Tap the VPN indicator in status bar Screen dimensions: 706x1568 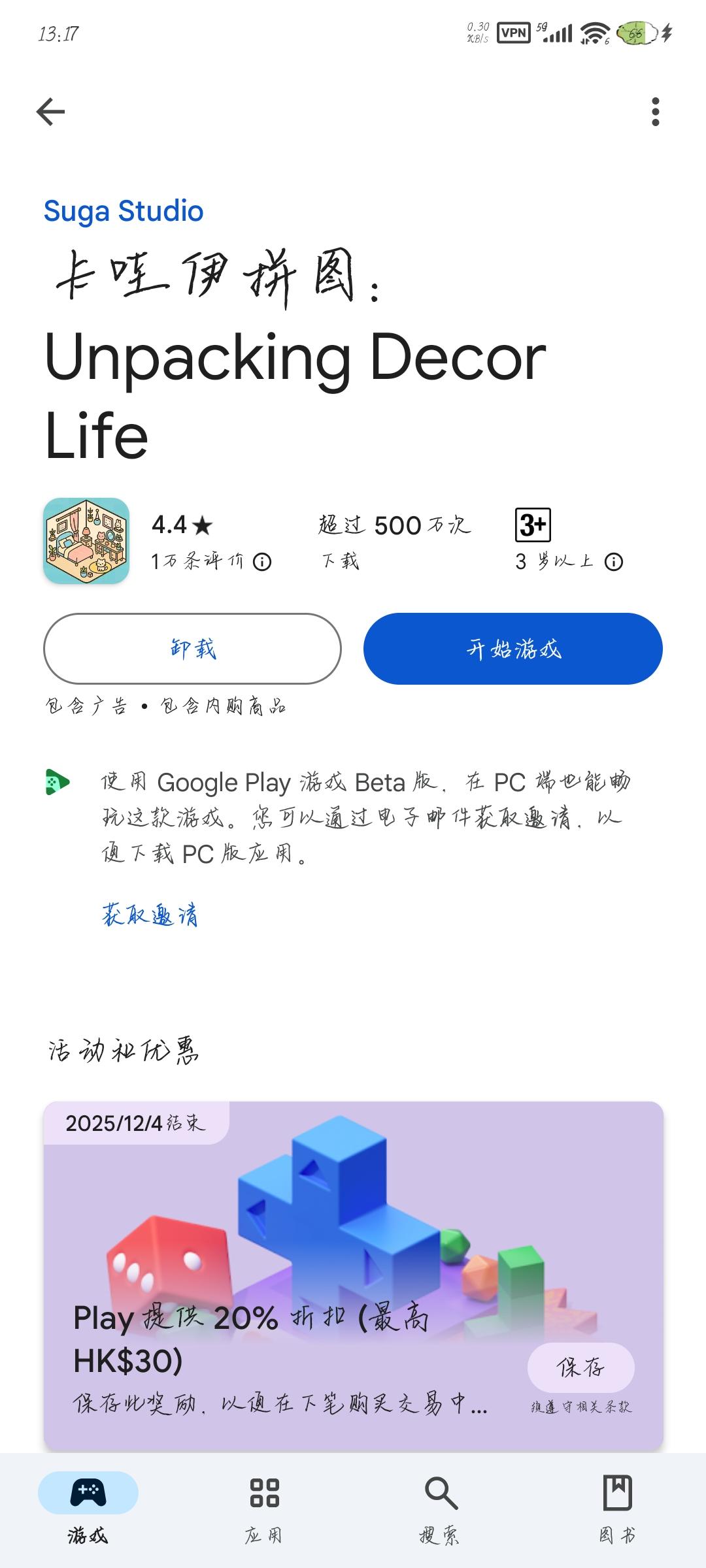513,31
